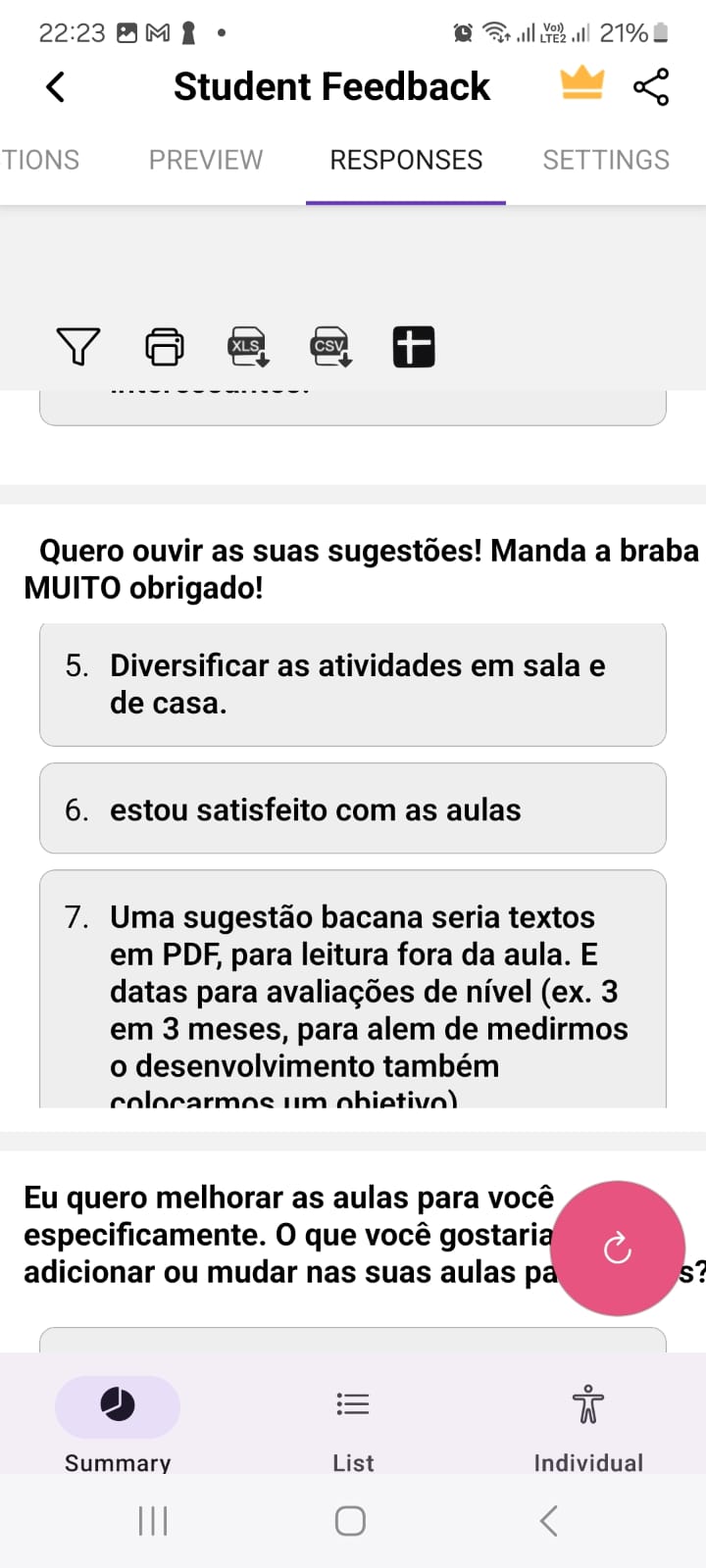Screen dimensions: 706x1568
Task: Export responses as XLS file
Action: [x=248, y=347]
